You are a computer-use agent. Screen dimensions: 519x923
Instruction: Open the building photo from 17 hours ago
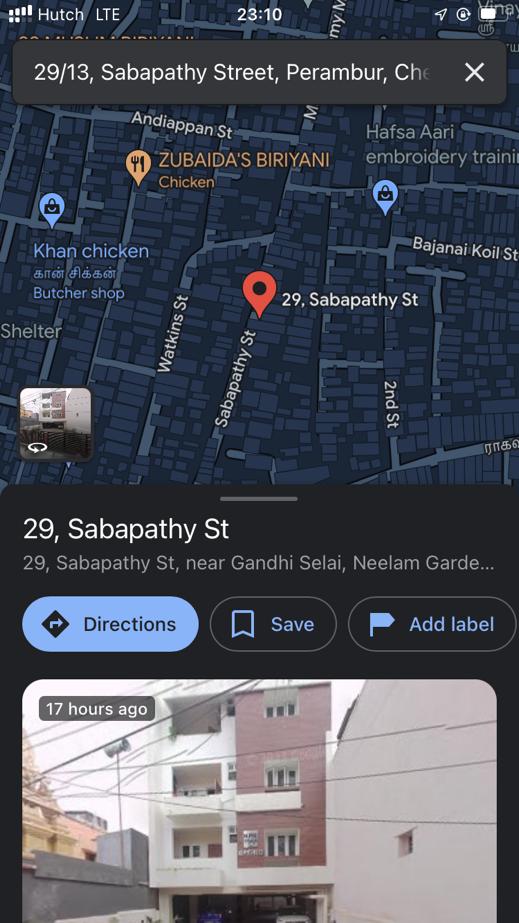click(x=260, y=801)
